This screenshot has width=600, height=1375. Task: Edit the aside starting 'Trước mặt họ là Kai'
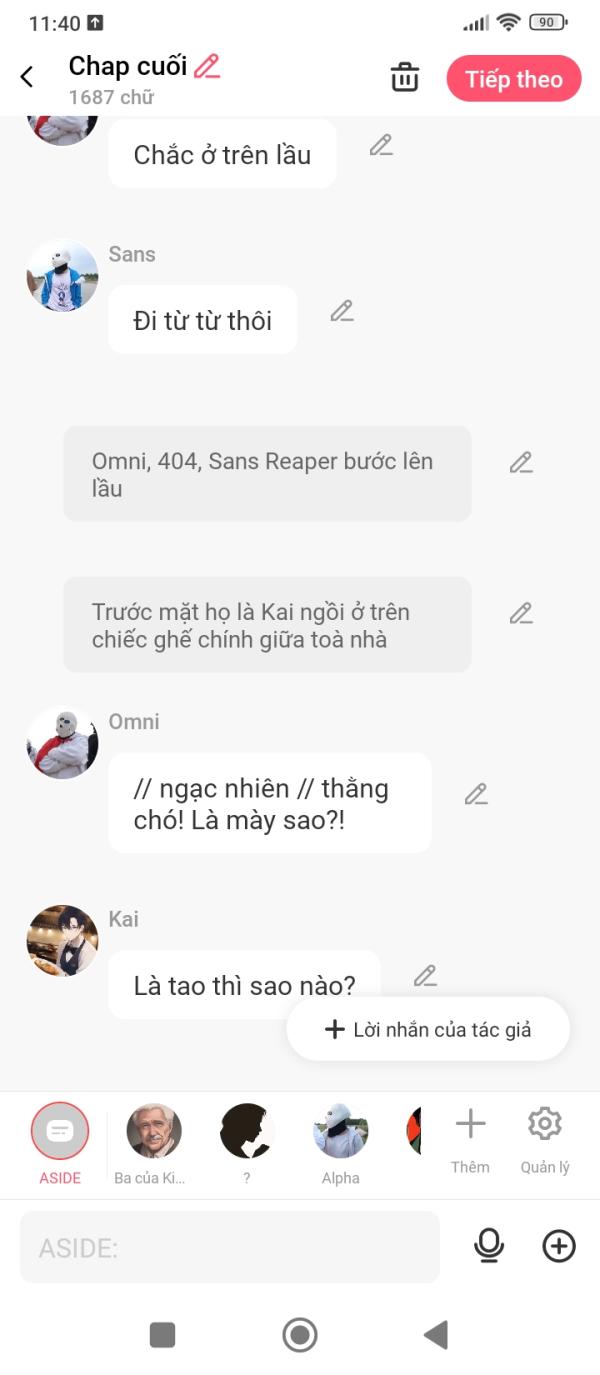click(520, 614)
